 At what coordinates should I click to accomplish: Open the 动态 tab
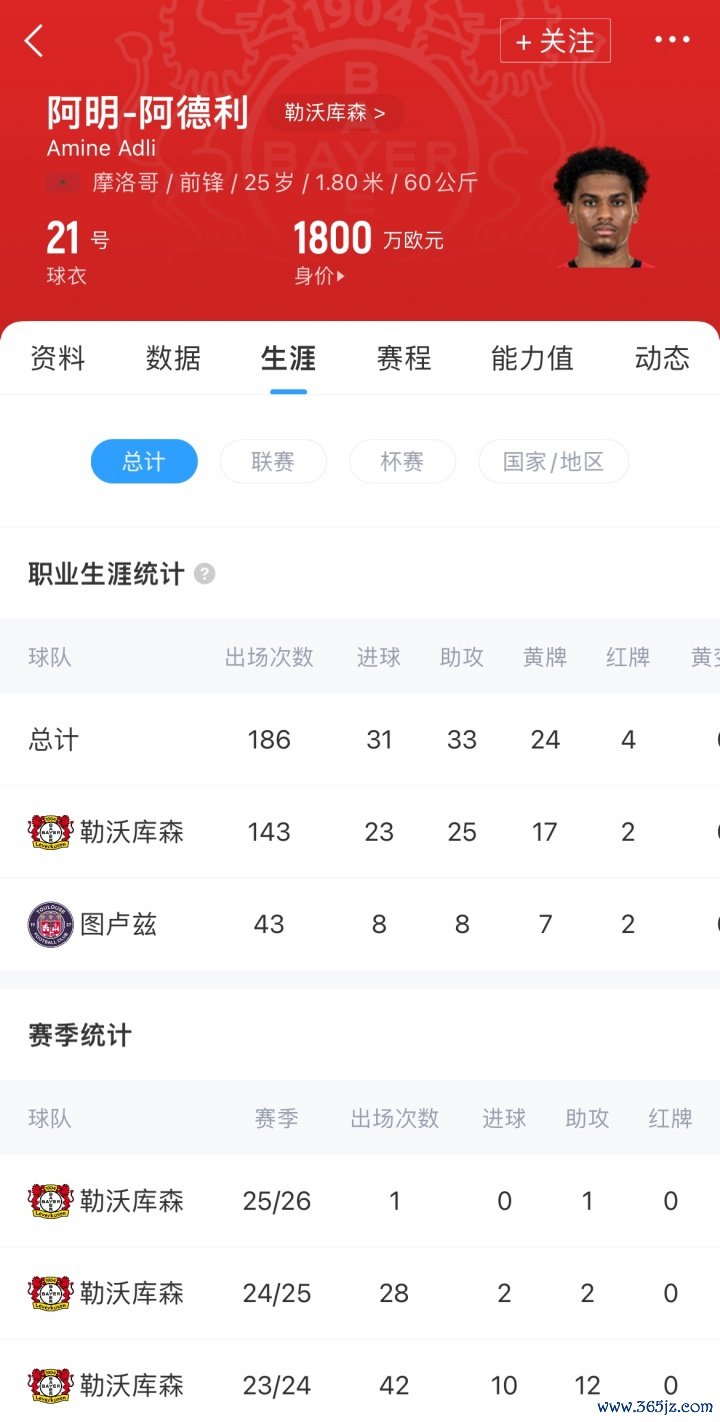pos(662,358)
